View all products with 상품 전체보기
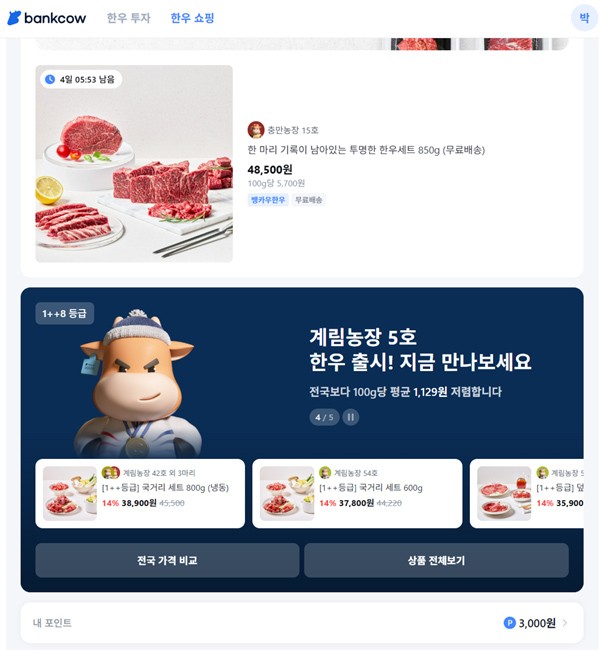Screen dimensions: 600x650 coord(436,560)
